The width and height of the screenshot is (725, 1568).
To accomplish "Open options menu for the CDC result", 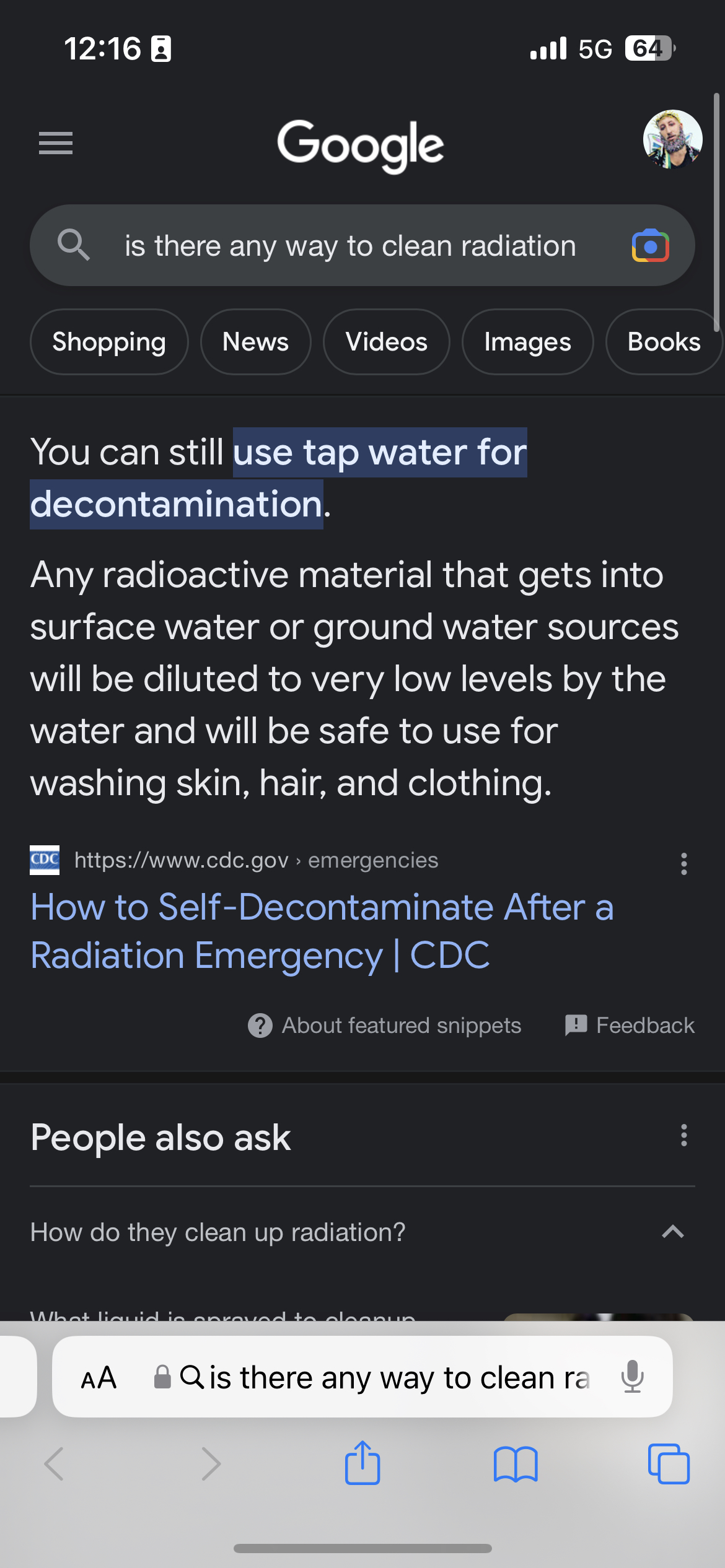I will pos(683,863).
